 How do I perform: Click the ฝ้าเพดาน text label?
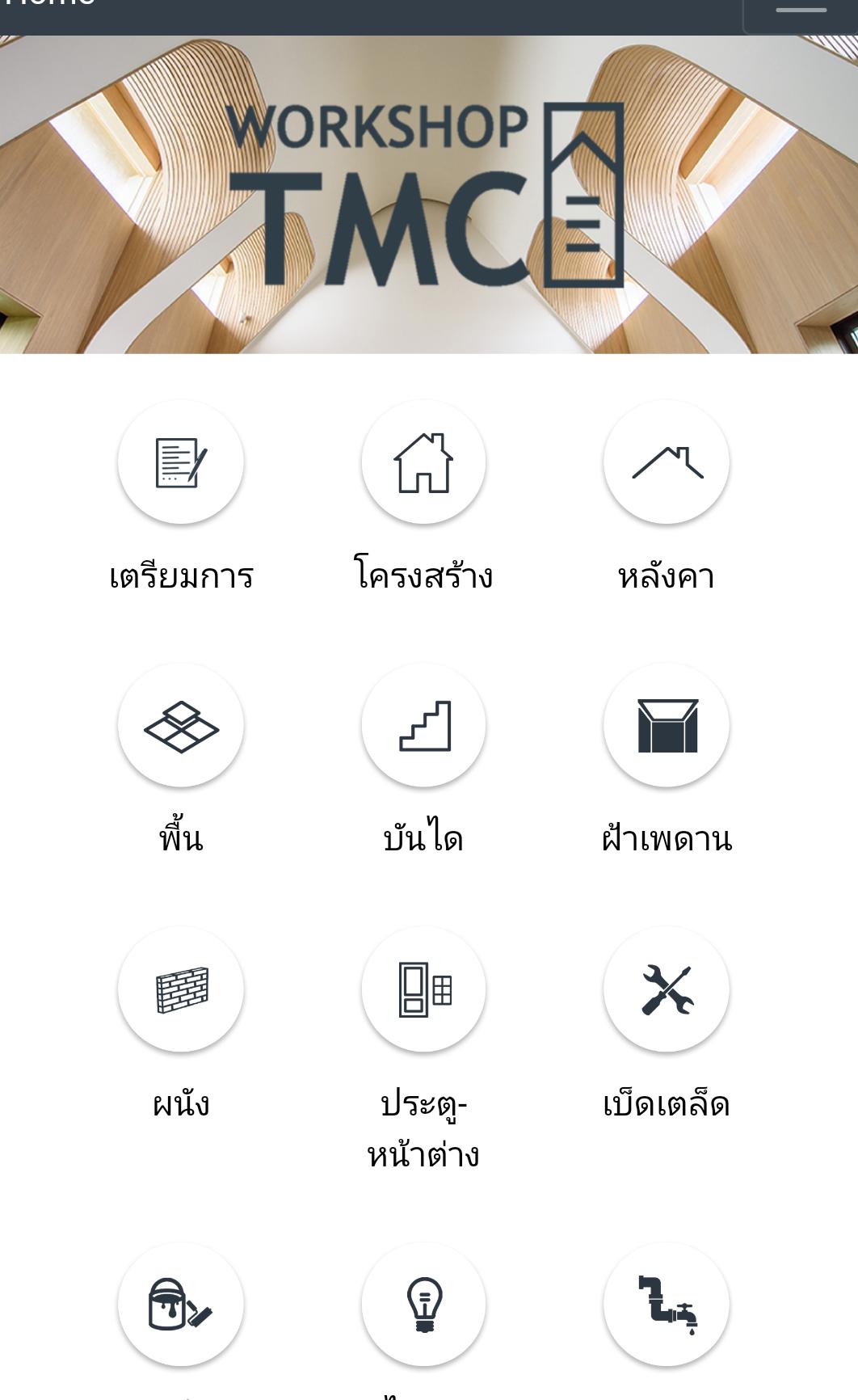666,838
